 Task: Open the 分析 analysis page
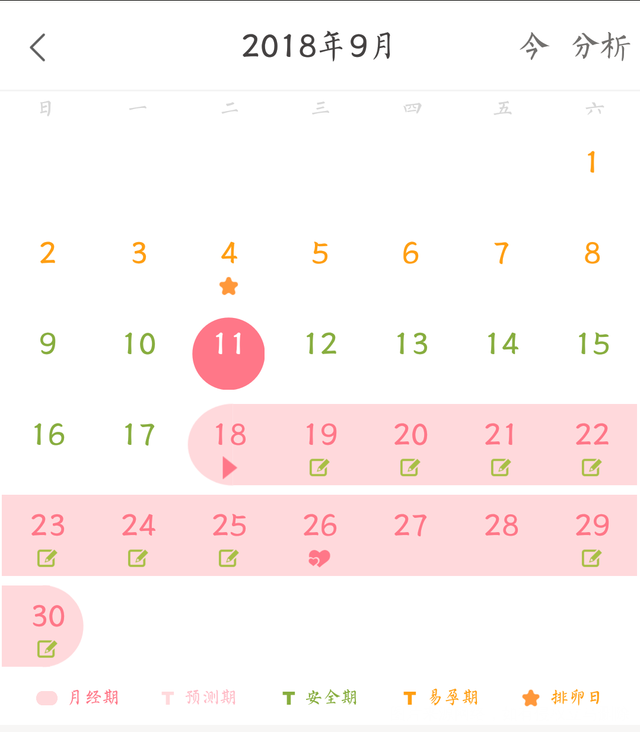[x=600, y=46]
